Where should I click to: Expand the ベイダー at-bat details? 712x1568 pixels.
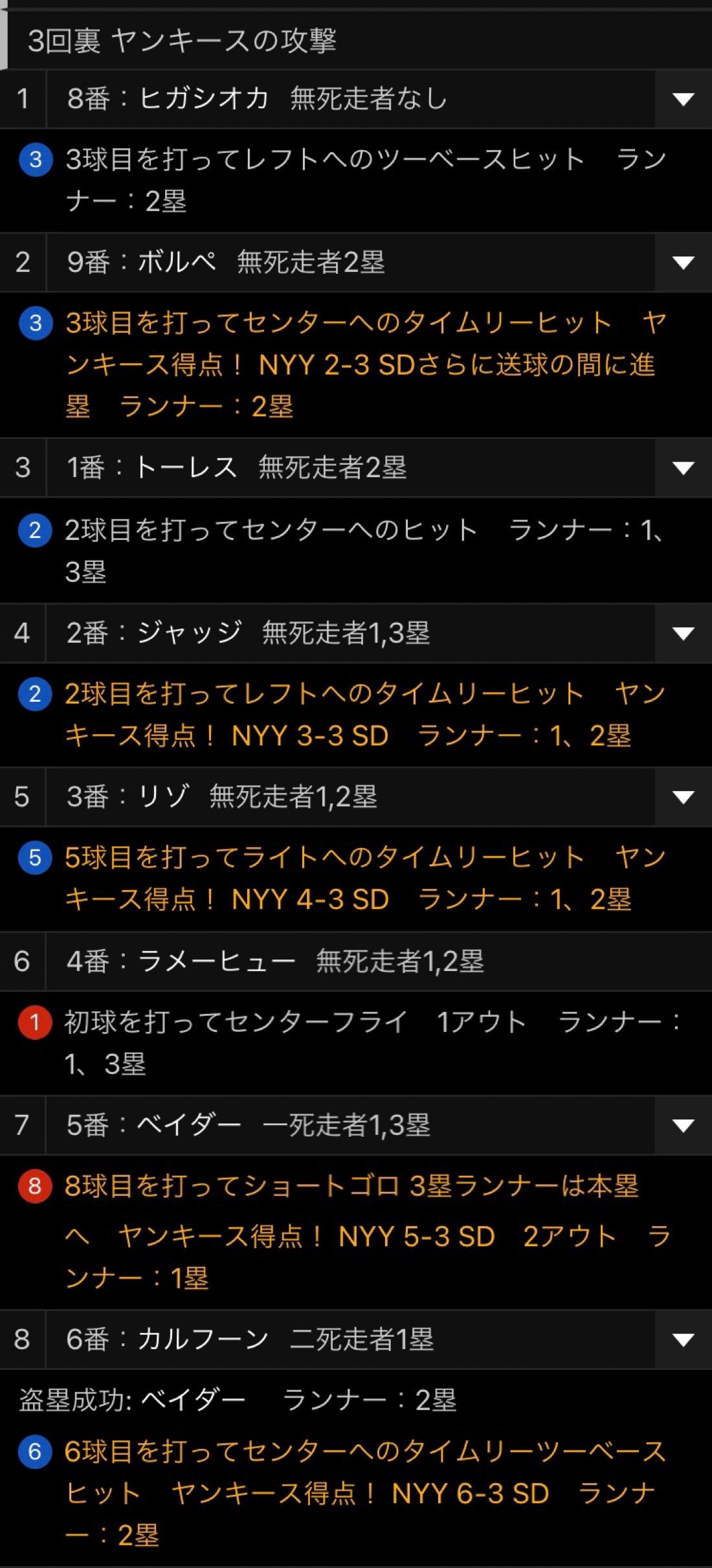tap(683, 1125)
